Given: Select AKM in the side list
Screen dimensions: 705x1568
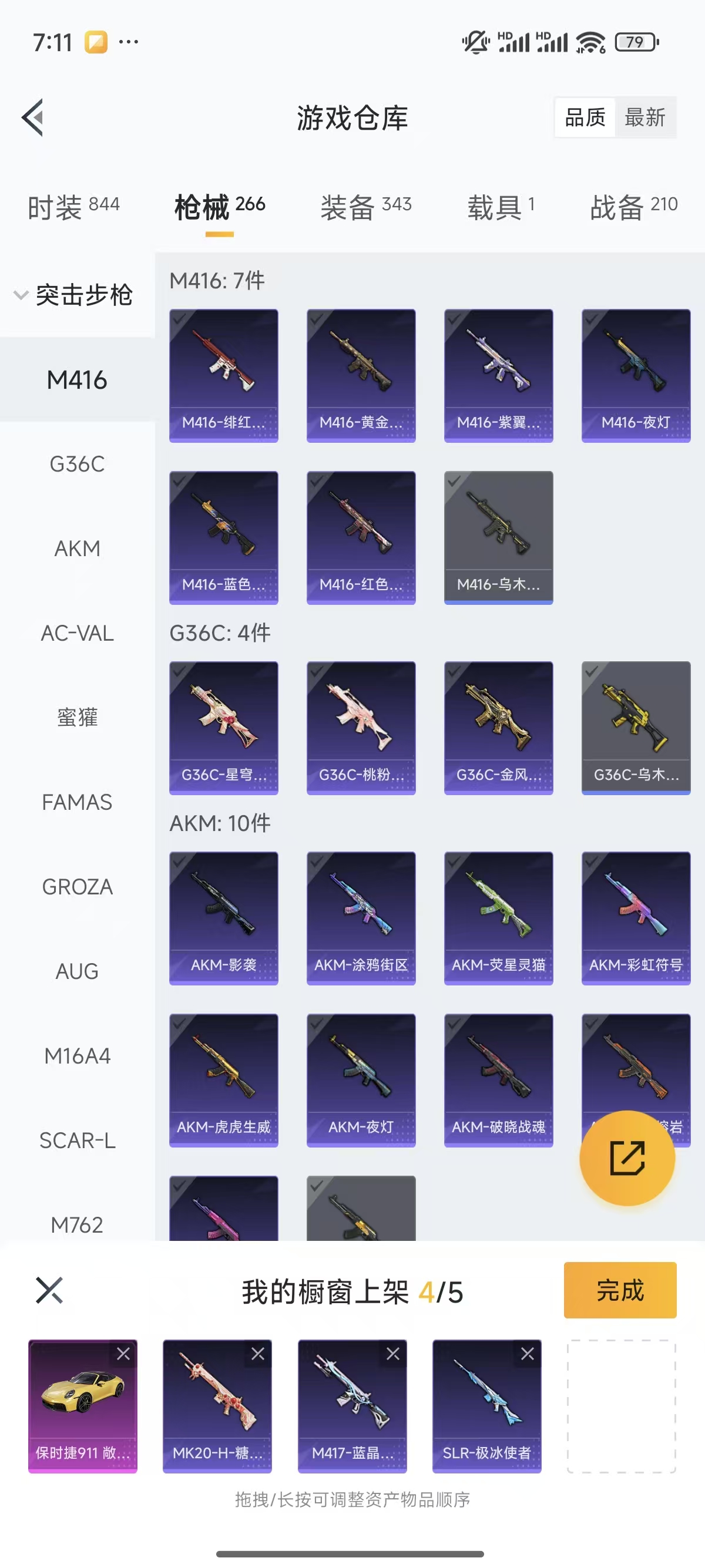Looking at the screenshot, I should point(78,549).
